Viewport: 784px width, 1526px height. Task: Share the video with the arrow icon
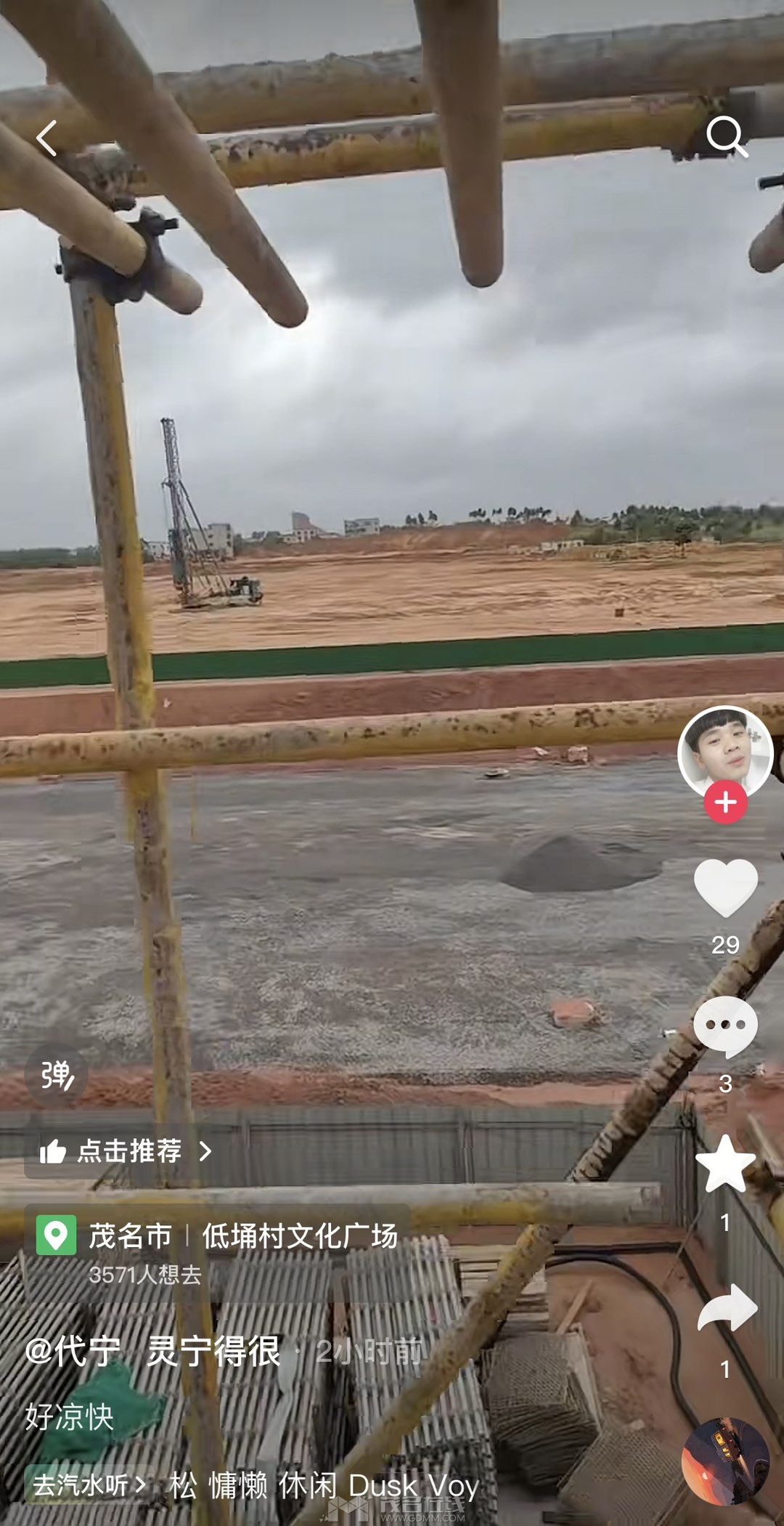(x=727, y=1308)
